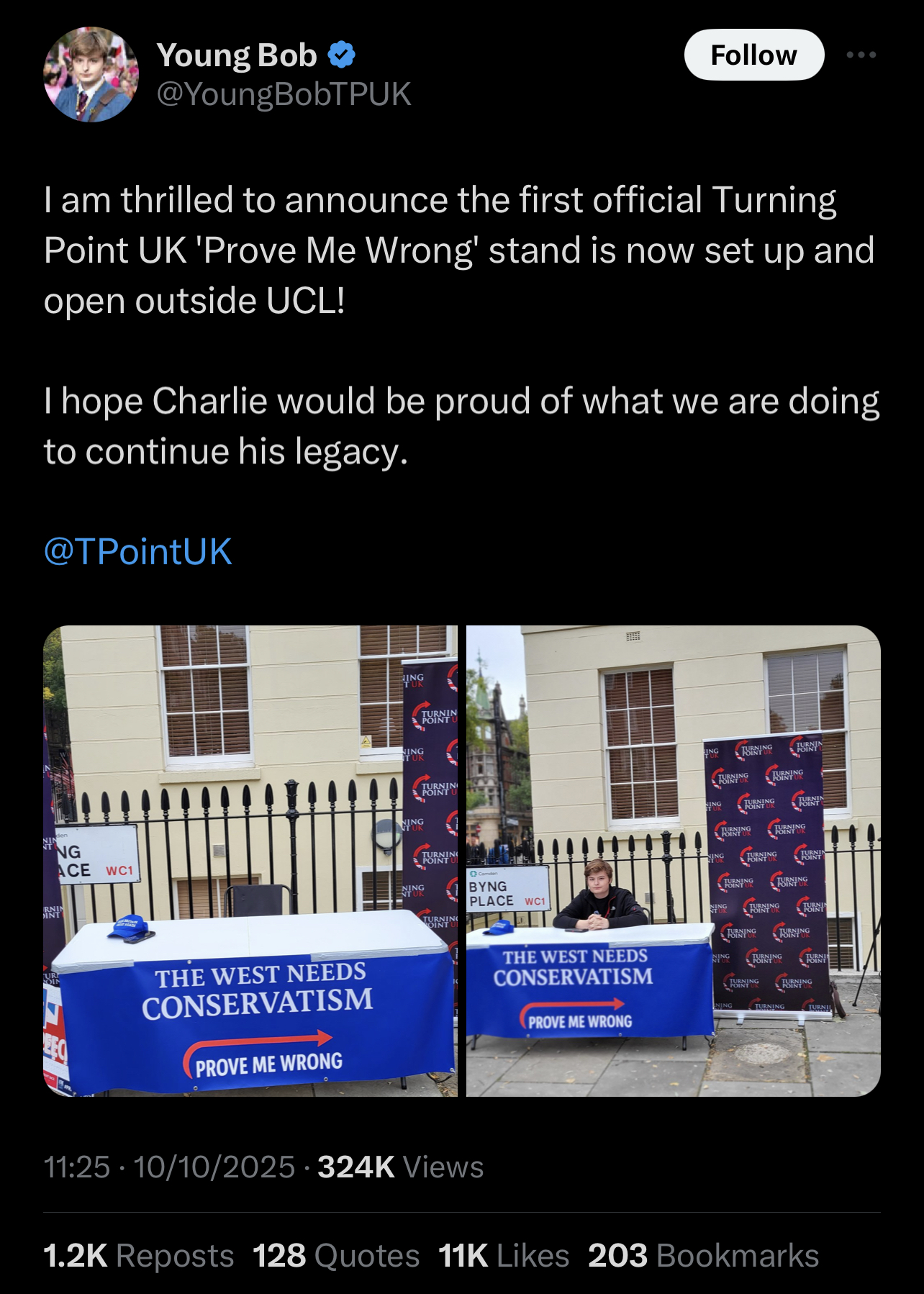Follow the Young Bob account
This screenshot has height=1294, width=924.
753,55
